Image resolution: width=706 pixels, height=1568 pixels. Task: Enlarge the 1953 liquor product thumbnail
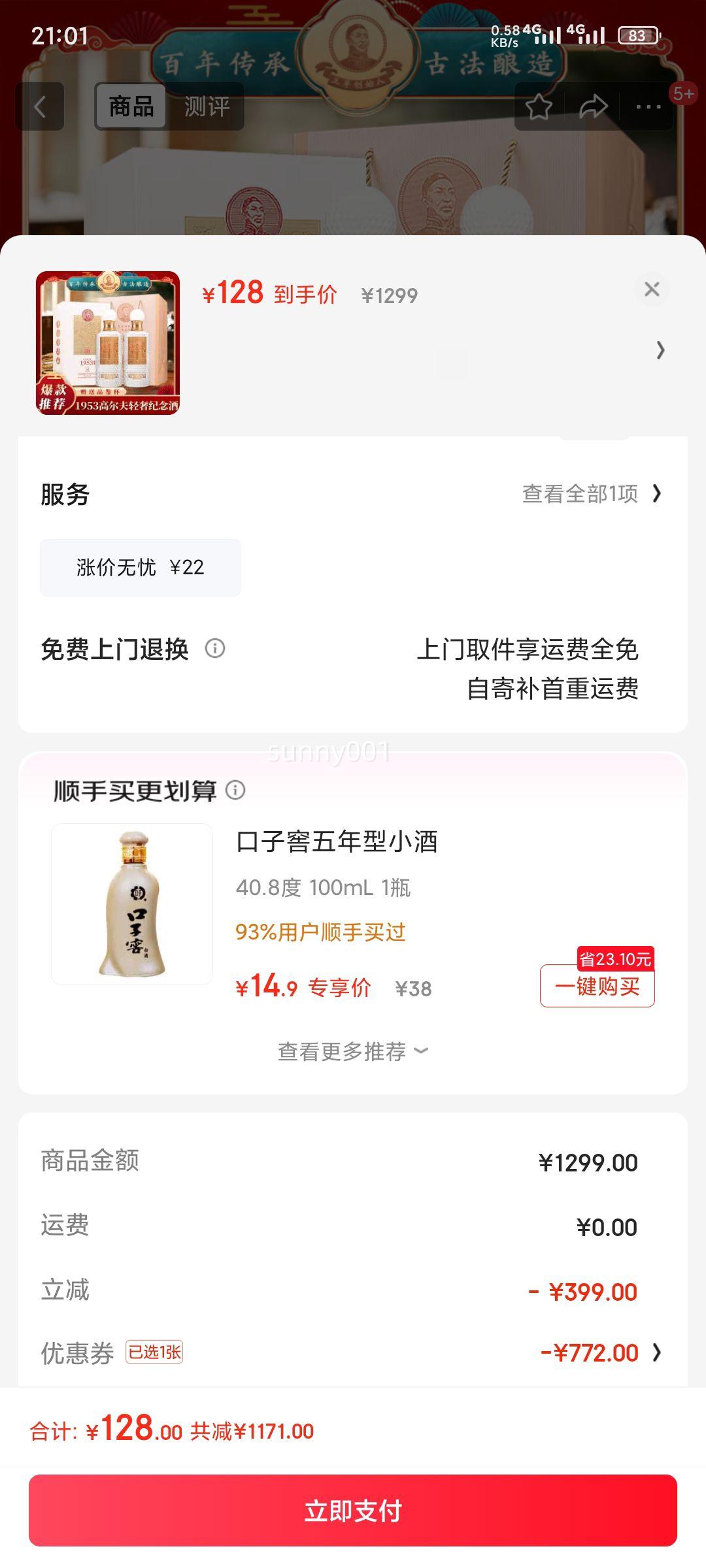click(x=108, y=343)
